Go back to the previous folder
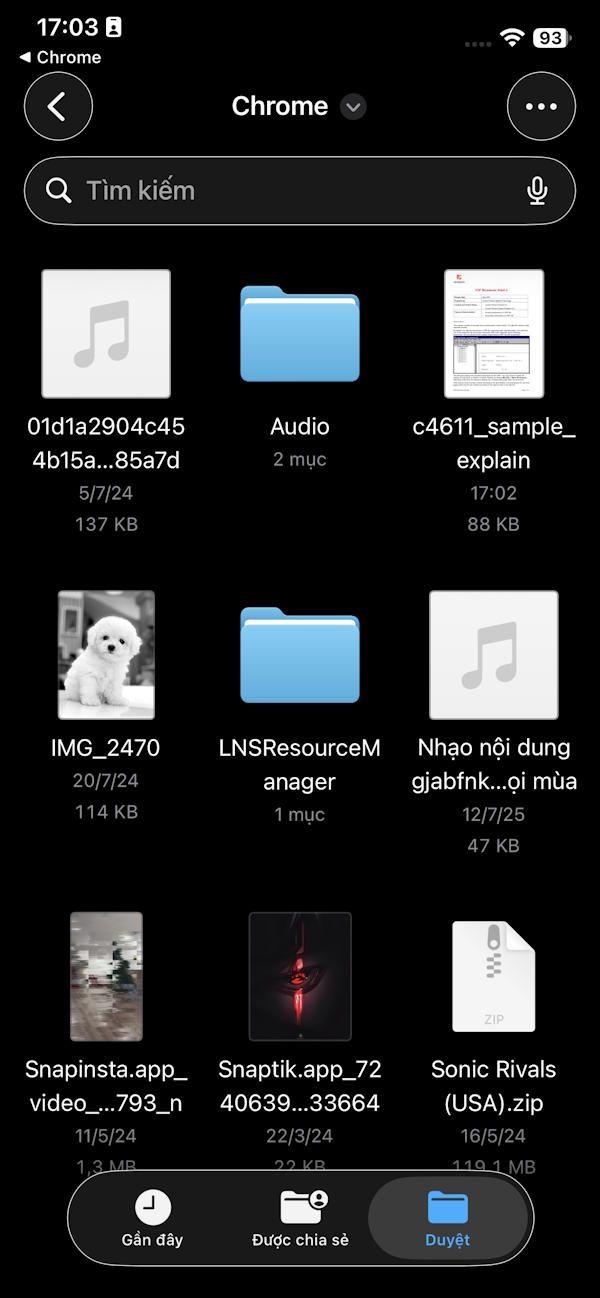This screenshot has height=1298, width=600. pos(58,106)
